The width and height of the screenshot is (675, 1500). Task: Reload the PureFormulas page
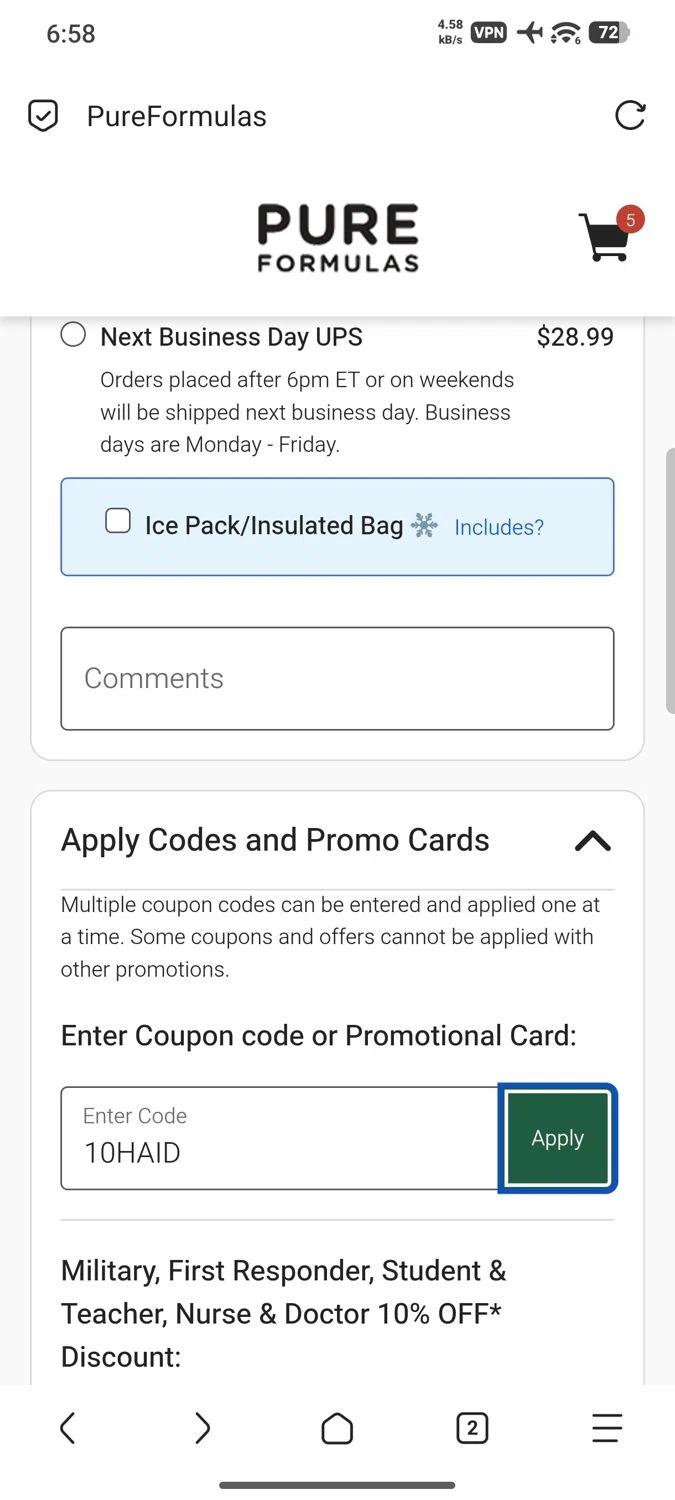(629, 116)
